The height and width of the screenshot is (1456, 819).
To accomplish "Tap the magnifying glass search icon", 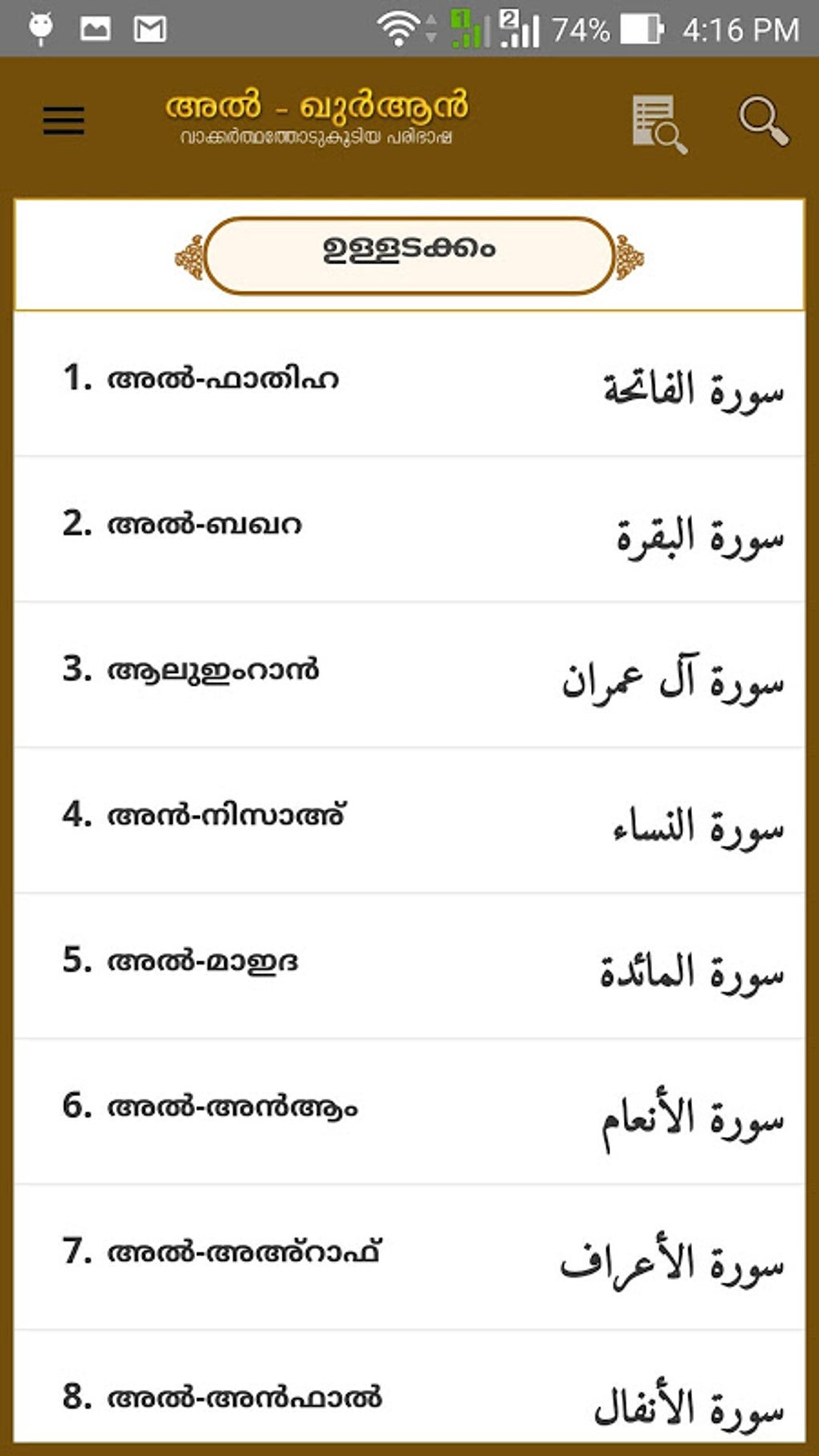I will (x=764, y=121).
